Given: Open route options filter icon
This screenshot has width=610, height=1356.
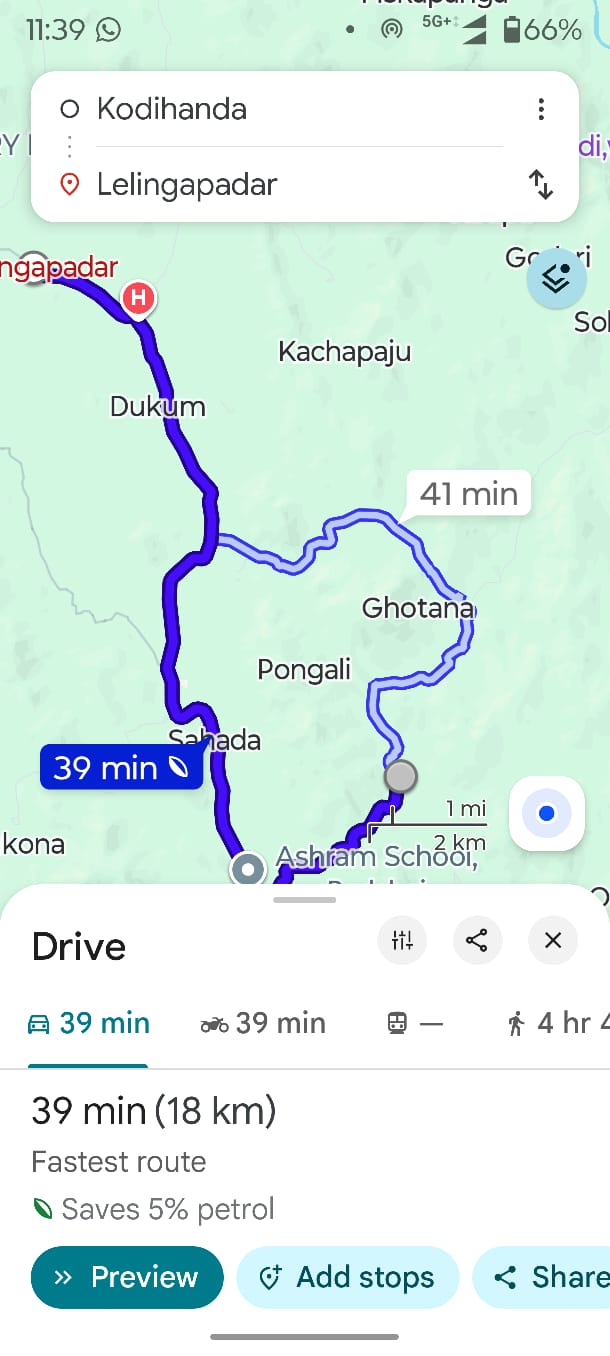Looking at the screenshot, I should (402, 940).
